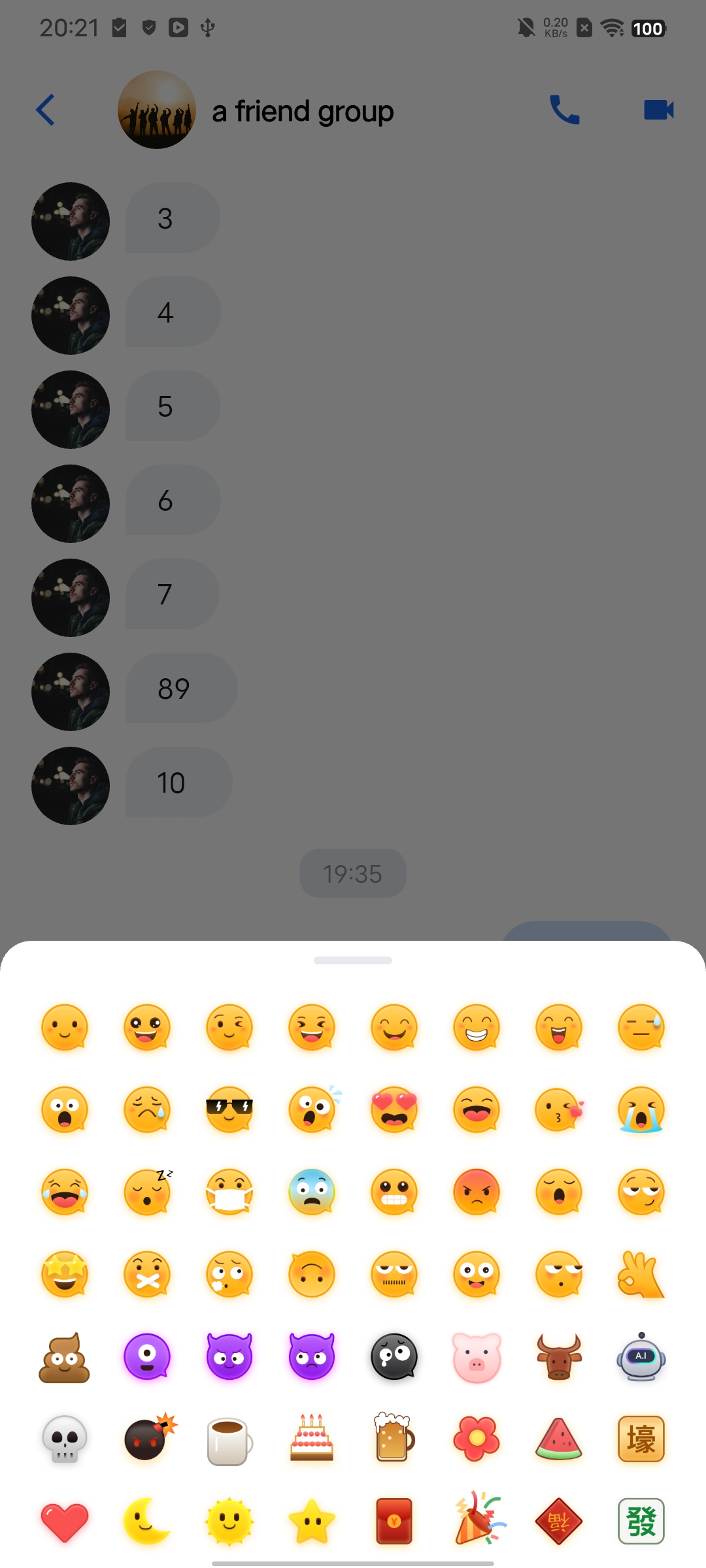Viewport: 706px width, 1568px height.
Task: Choose the birthday cake emoji
Action: (x=312, y=1439)
